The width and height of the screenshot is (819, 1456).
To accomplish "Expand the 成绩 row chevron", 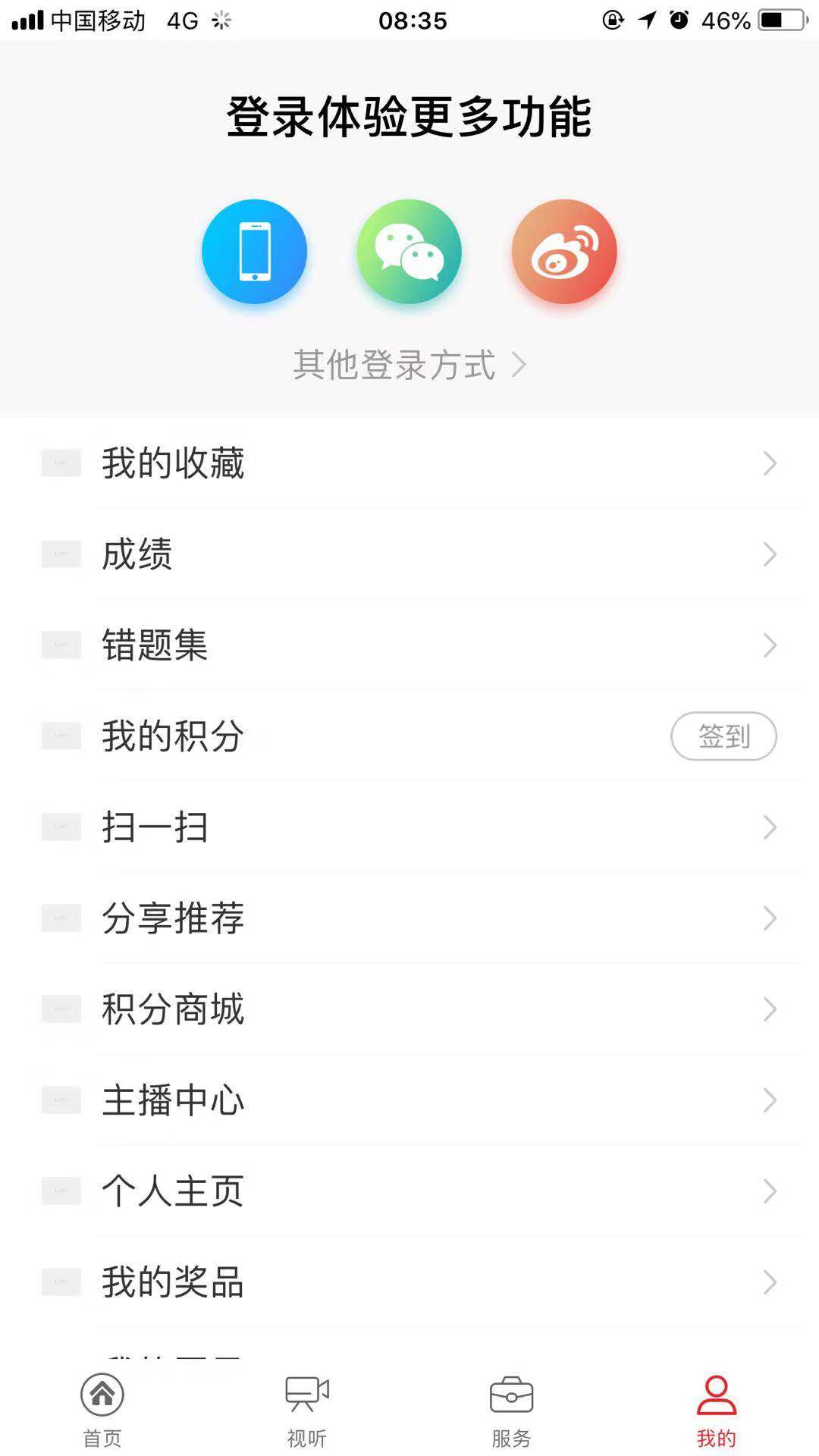I will point(768,555).
